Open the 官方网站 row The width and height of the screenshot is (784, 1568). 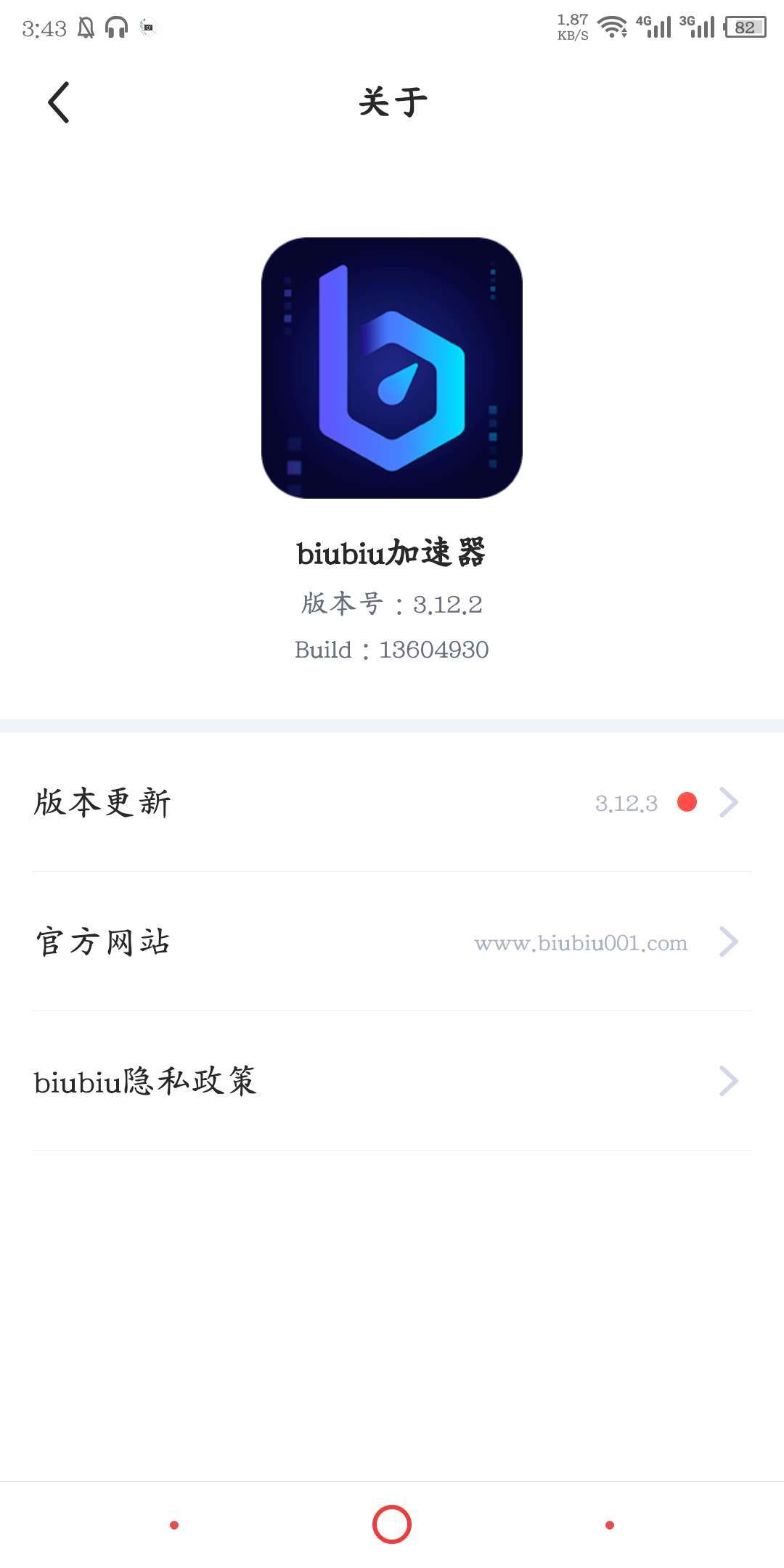392,942
